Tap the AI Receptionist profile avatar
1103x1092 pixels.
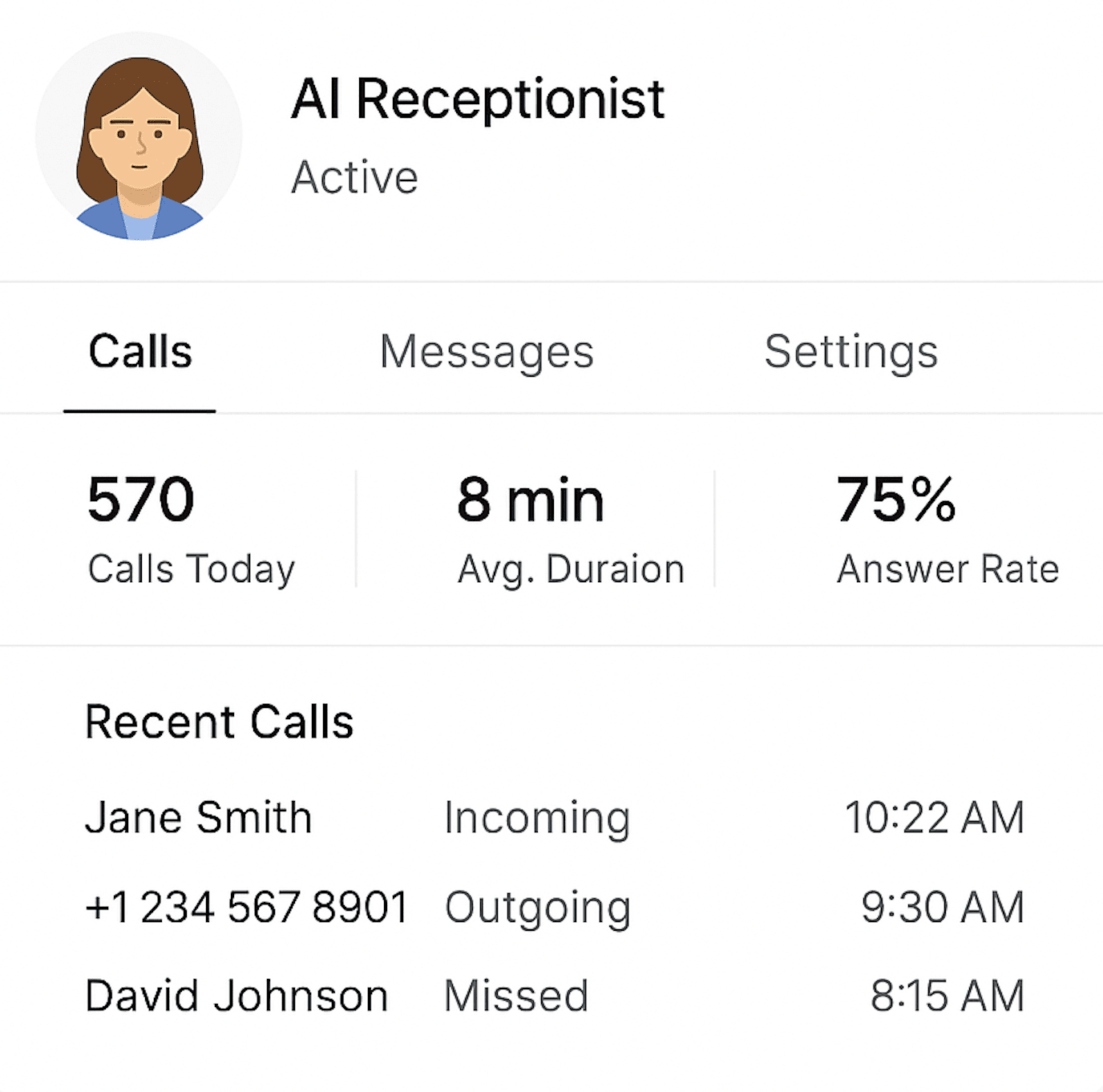tap(139, 136)
